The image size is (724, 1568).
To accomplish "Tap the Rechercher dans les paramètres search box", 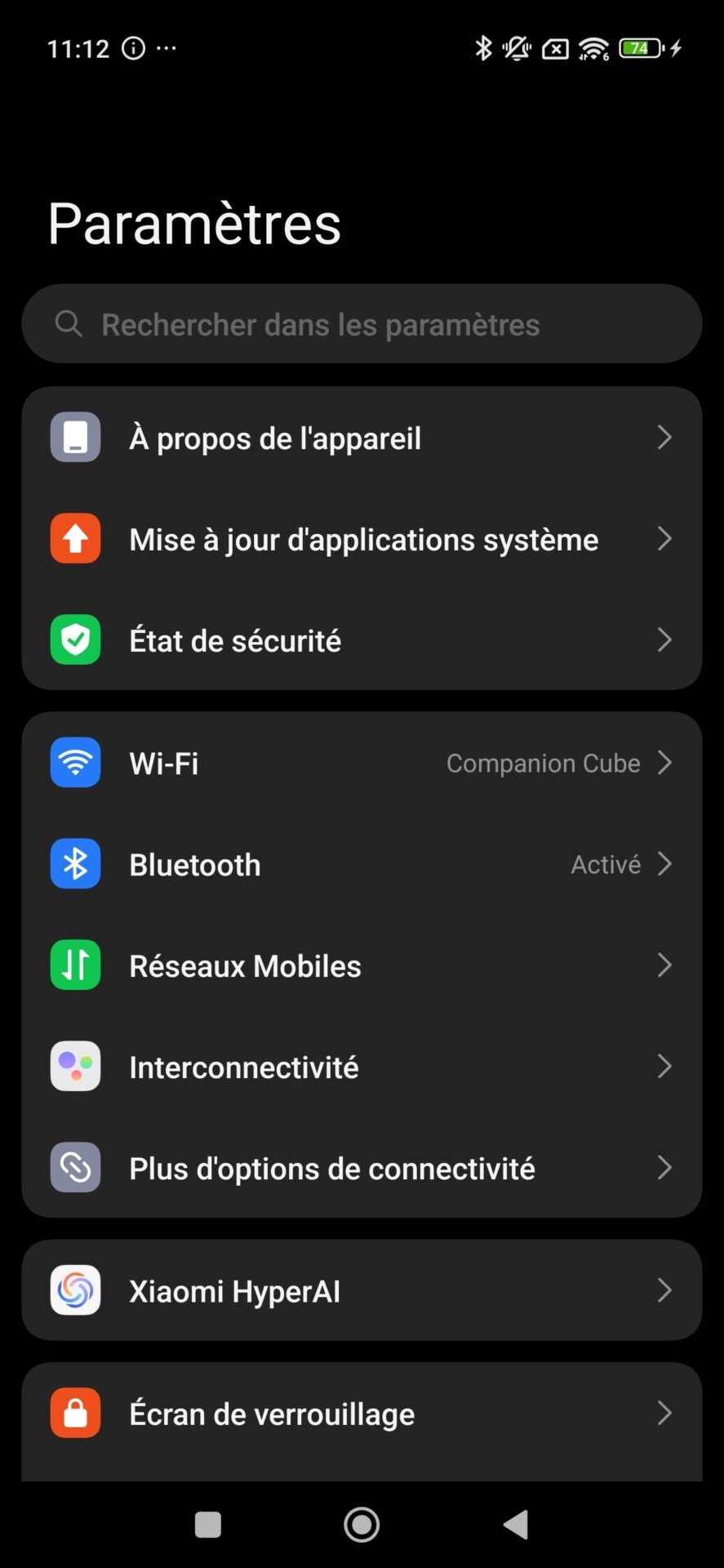I will [x=362, y=324].
